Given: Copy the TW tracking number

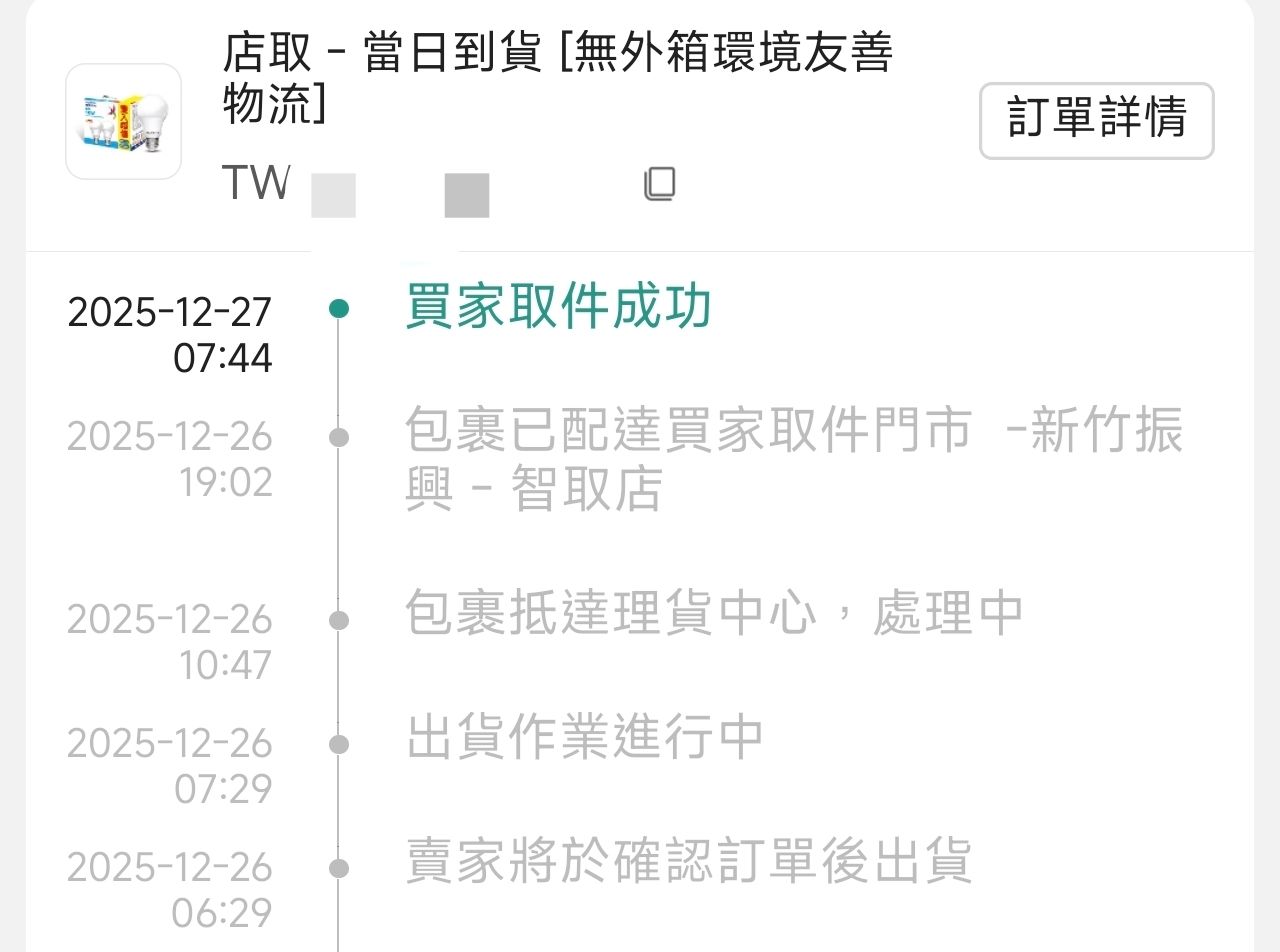Looking at the screenshot, I should [660, 184].
